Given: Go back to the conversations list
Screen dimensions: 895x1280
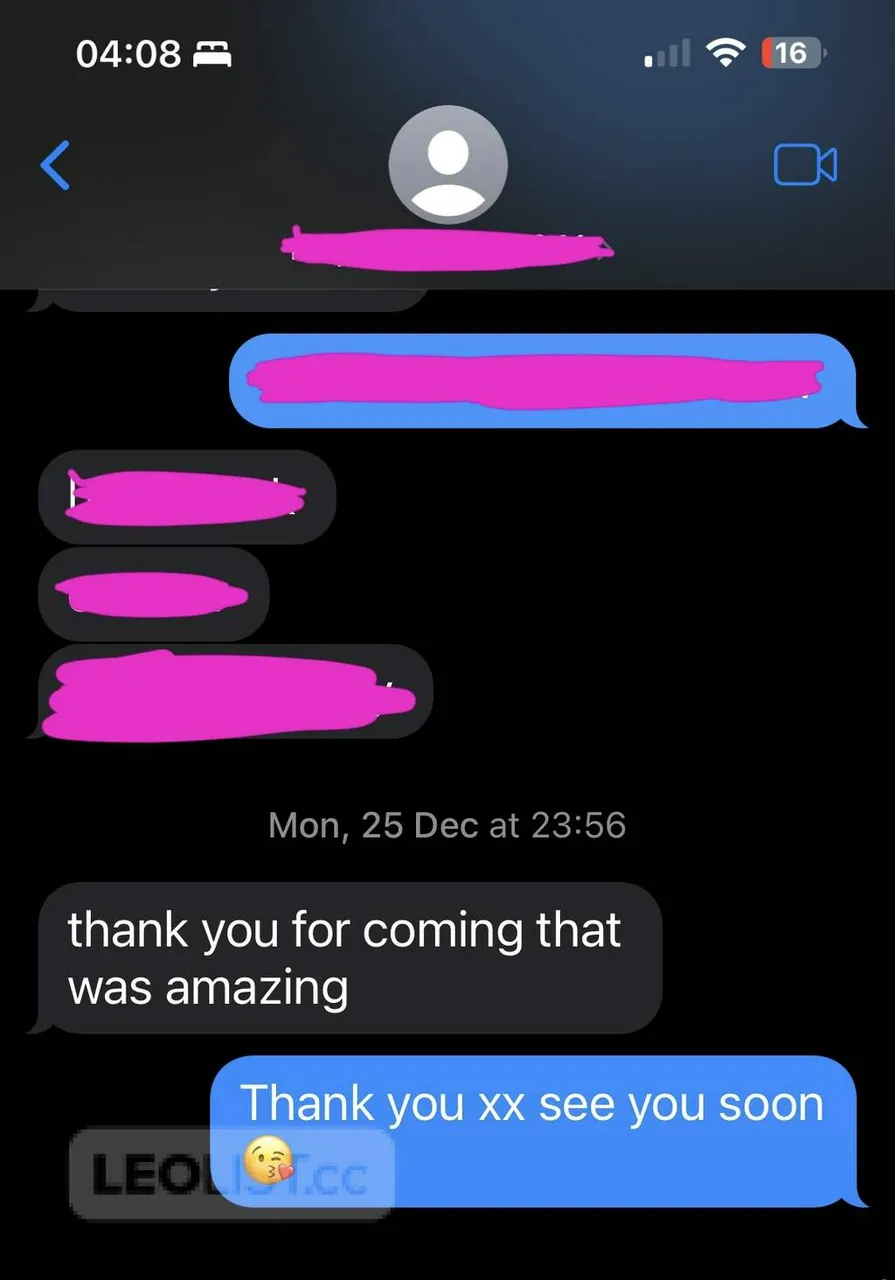Looking at the screenshot, I should click(55, 165).
